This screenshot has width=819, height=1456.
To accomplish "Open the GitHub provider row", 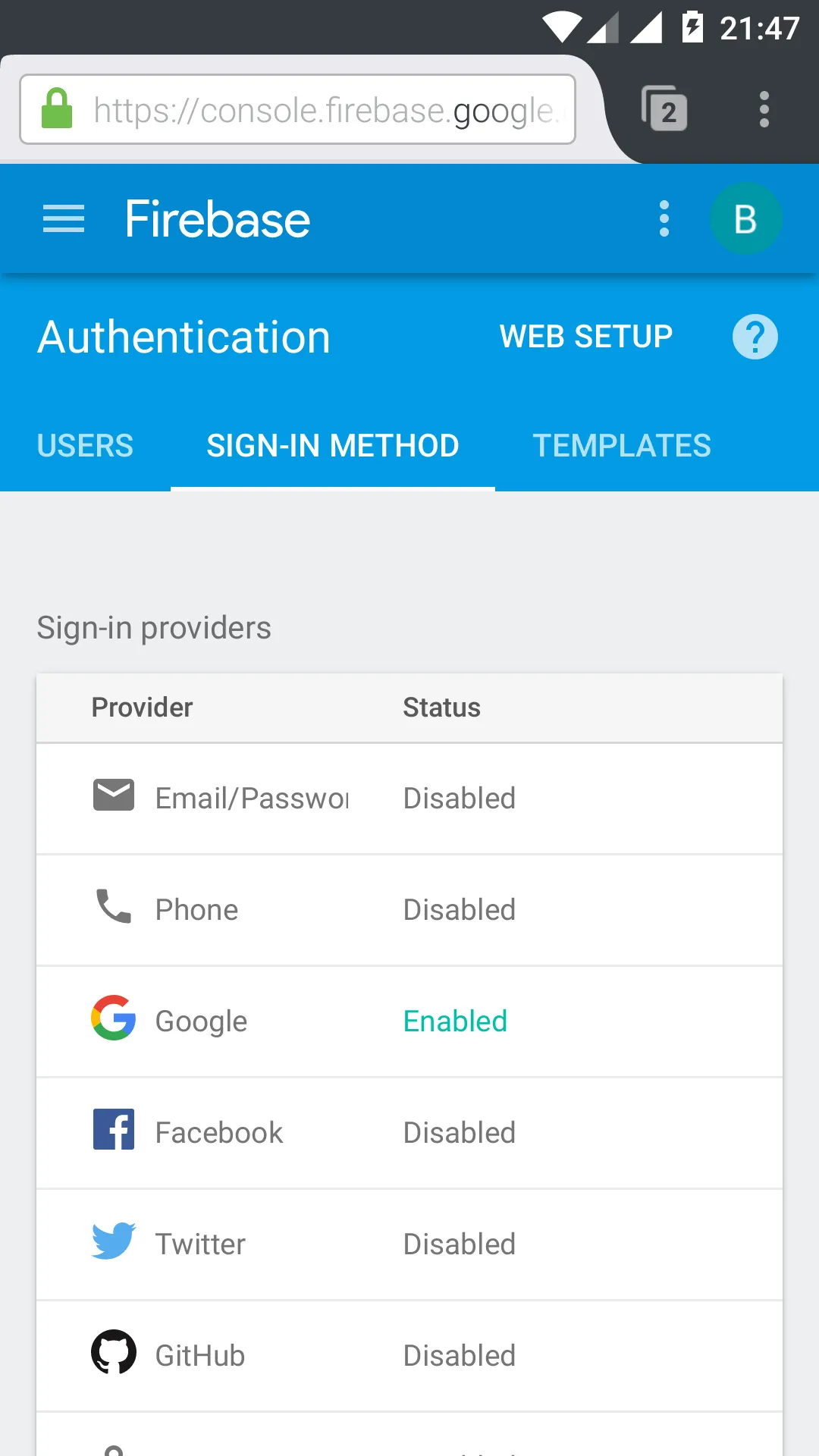I will point(409,1356).
